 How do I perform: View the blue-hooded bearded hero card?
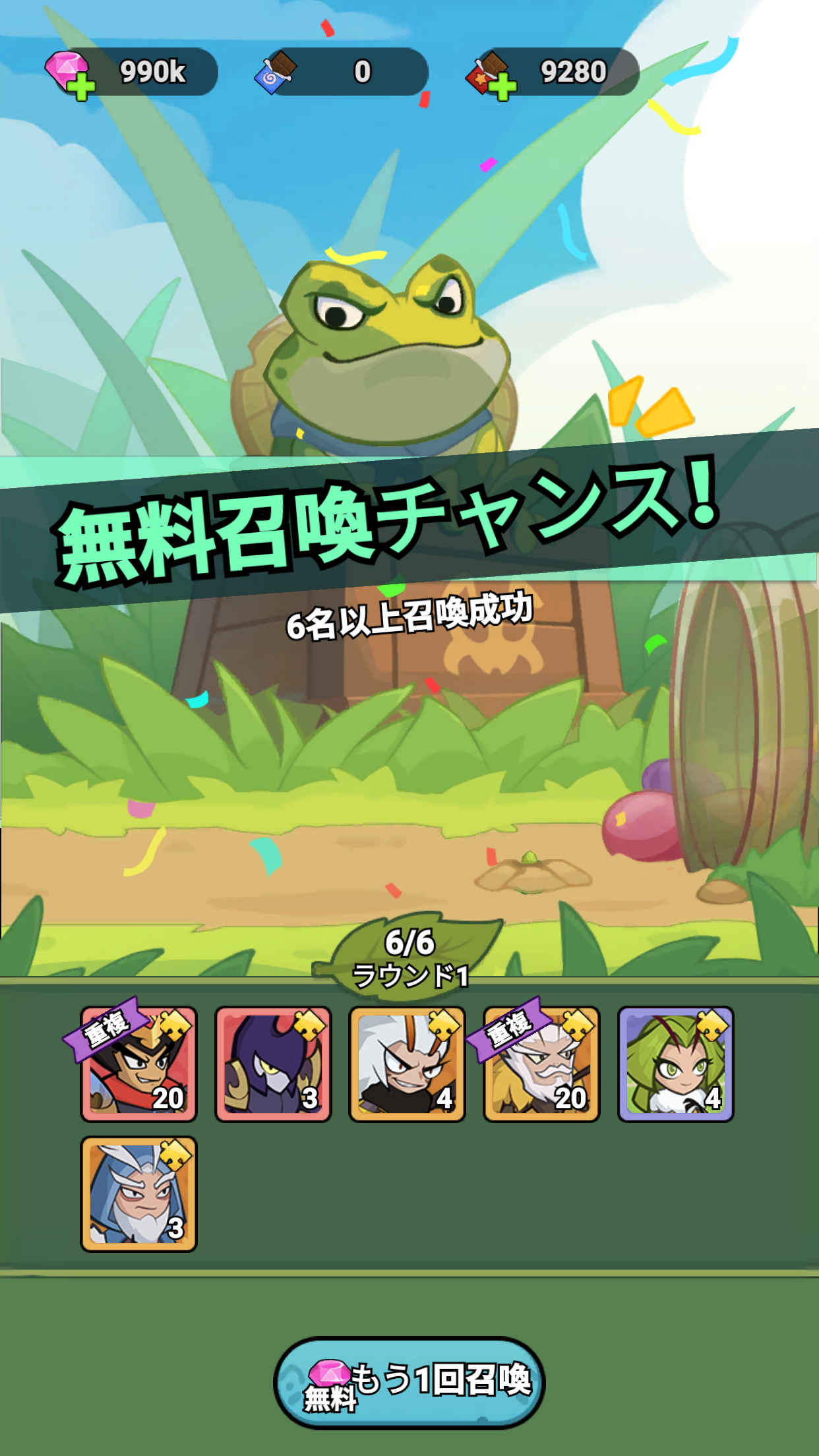[x=138, y=1194]
